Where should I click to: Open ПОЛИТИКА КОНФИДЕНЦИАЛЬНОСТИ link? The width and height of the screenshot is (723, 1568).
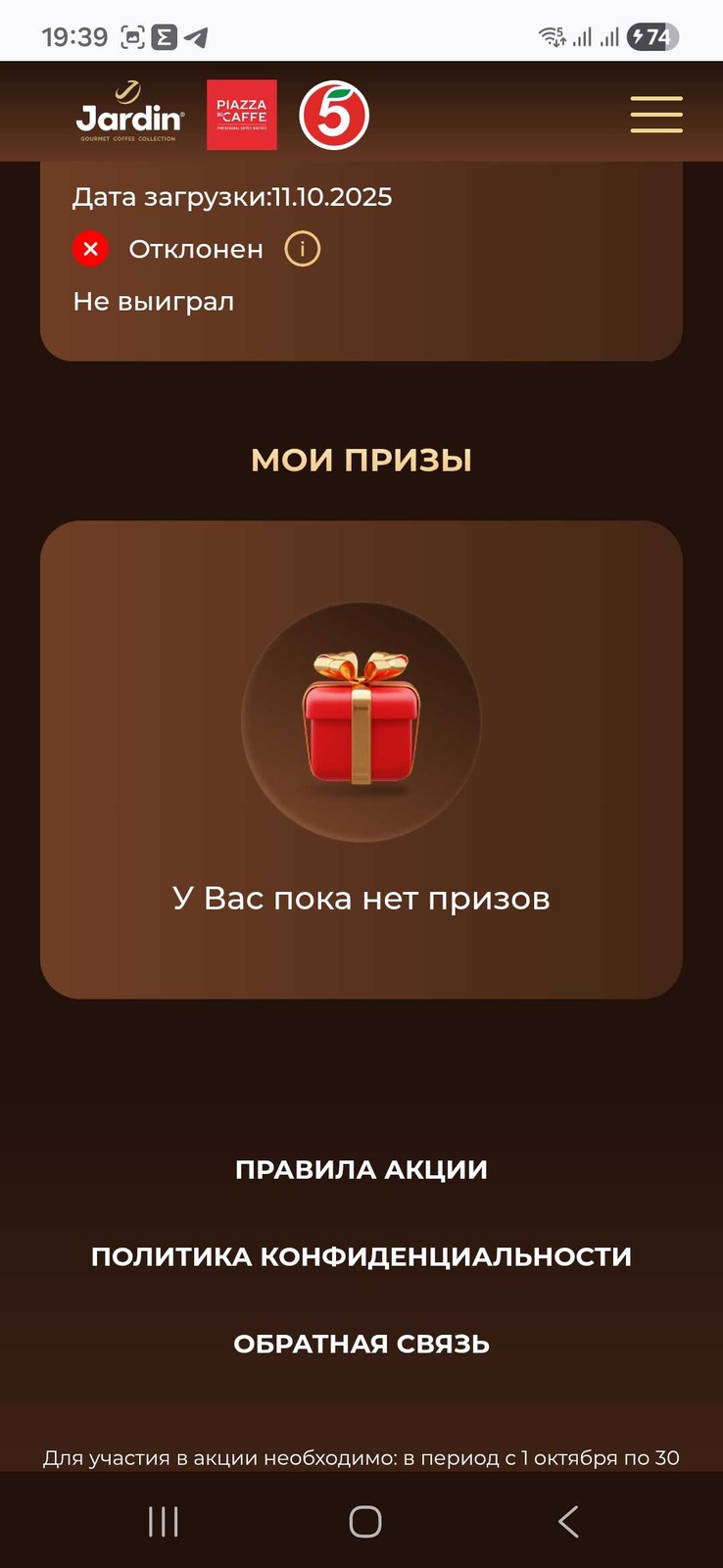[x=361, y=1256]
